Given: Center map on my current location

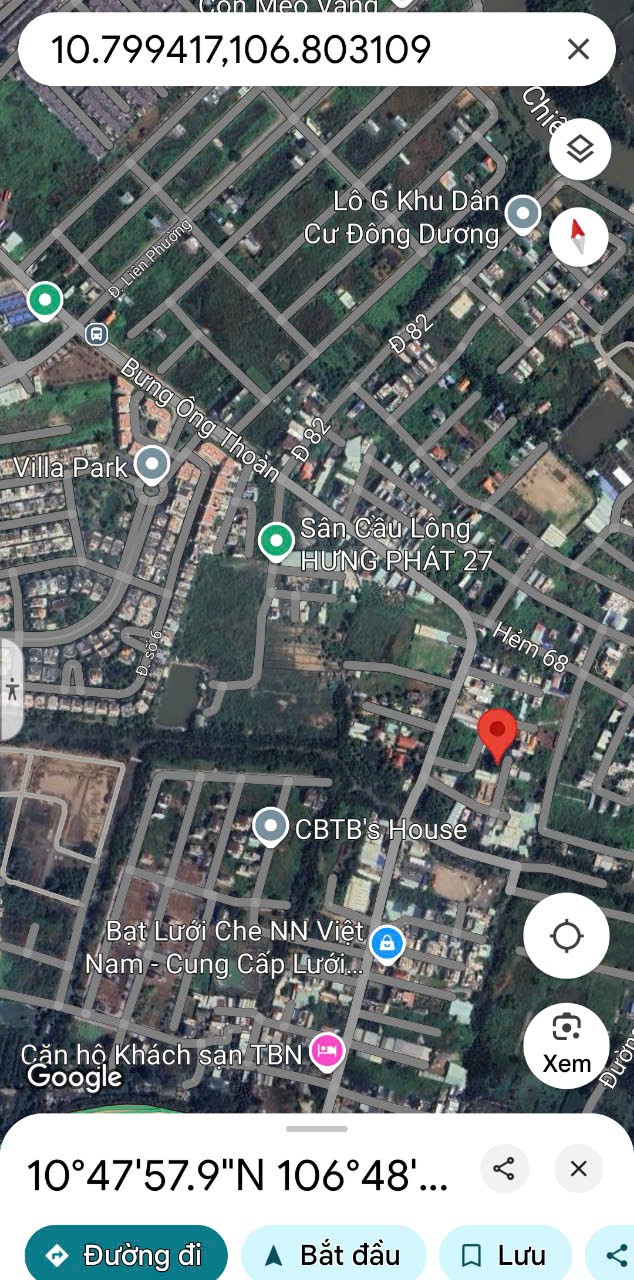Looking at the screenshot, I should [566, 936].
